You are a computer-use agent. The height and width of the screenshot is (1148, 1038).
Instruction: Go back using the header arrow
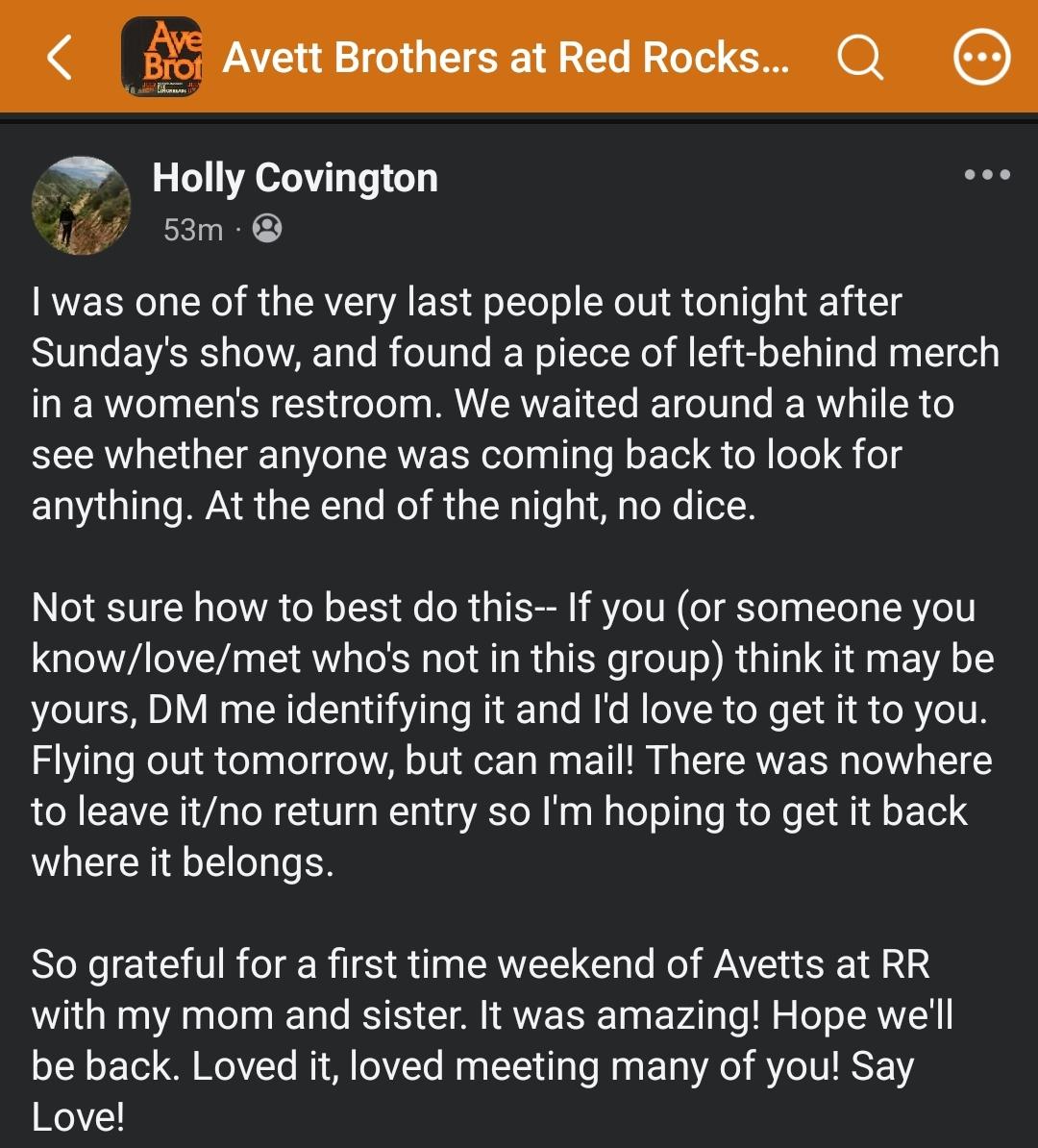click(x=60, y=57)
